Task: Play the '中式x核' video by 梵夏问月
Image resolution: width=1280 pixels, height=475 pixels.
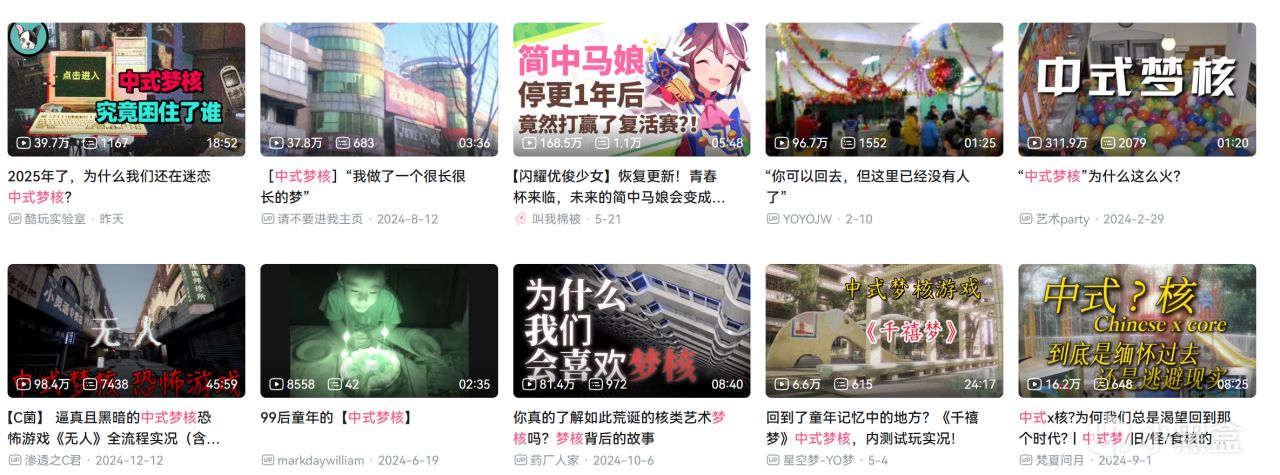Action: pyautogui.click(x=1137, y=330)
